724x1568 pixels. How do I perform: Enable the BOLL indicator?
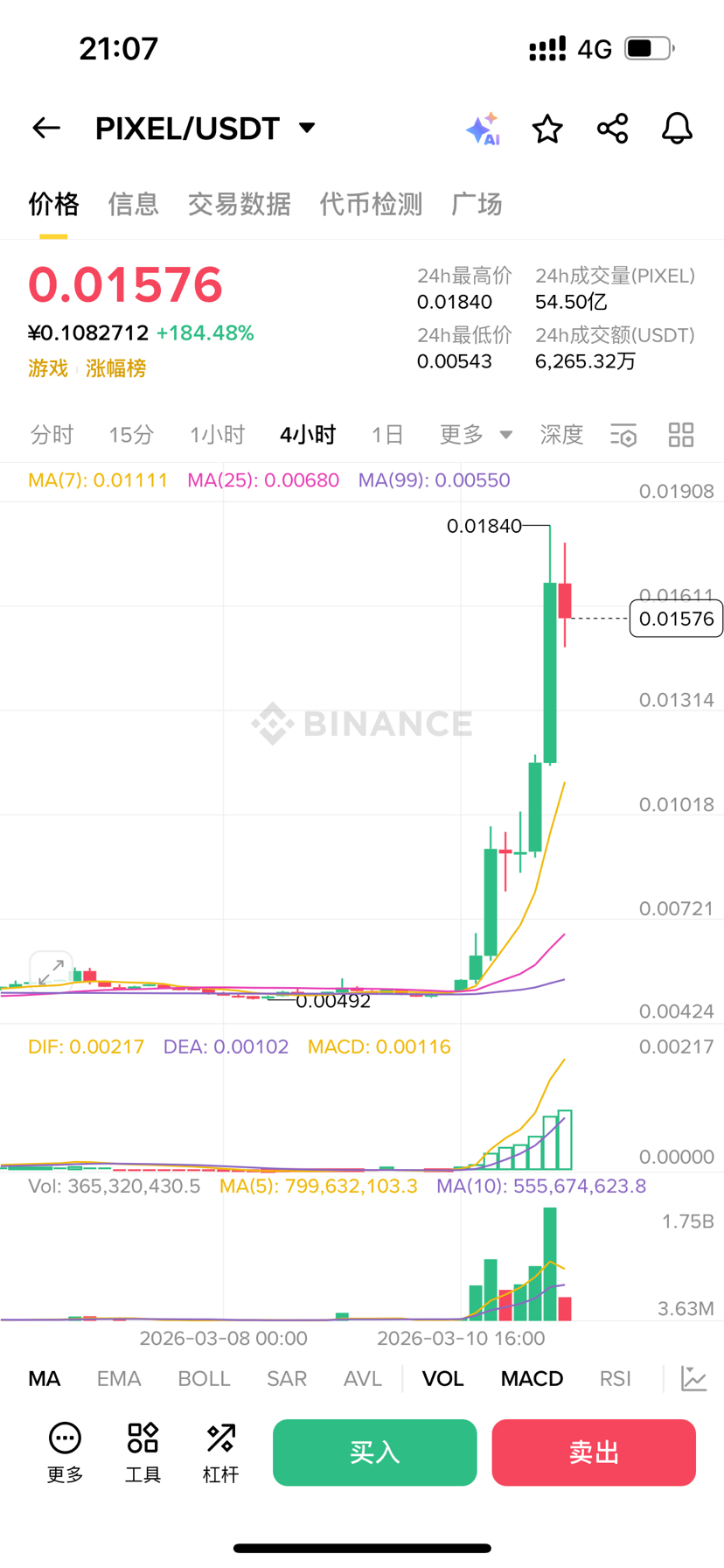[x=204, y=1379]
